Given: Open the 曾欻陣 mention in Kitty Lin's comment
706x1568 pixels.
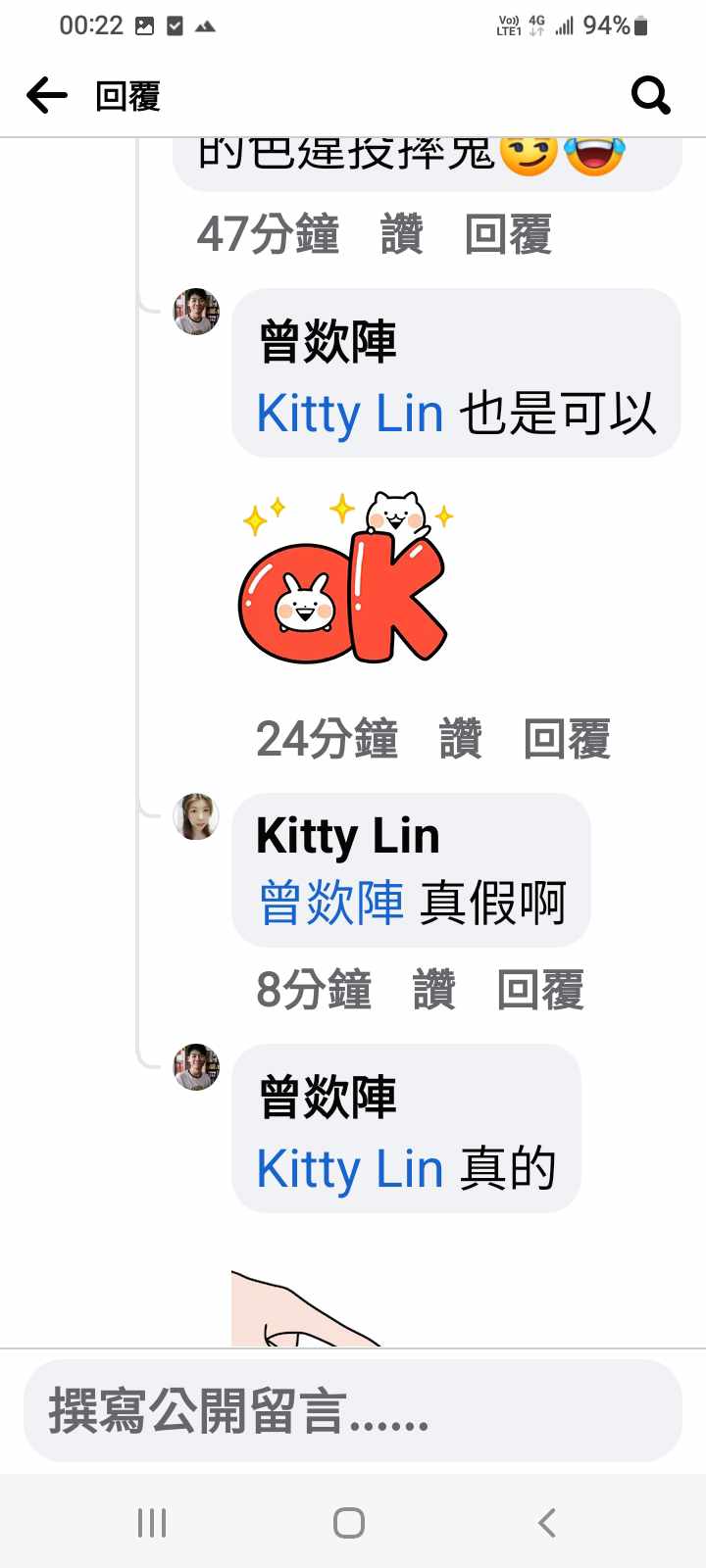Looking at the screenshot, I should pos(331,903).
